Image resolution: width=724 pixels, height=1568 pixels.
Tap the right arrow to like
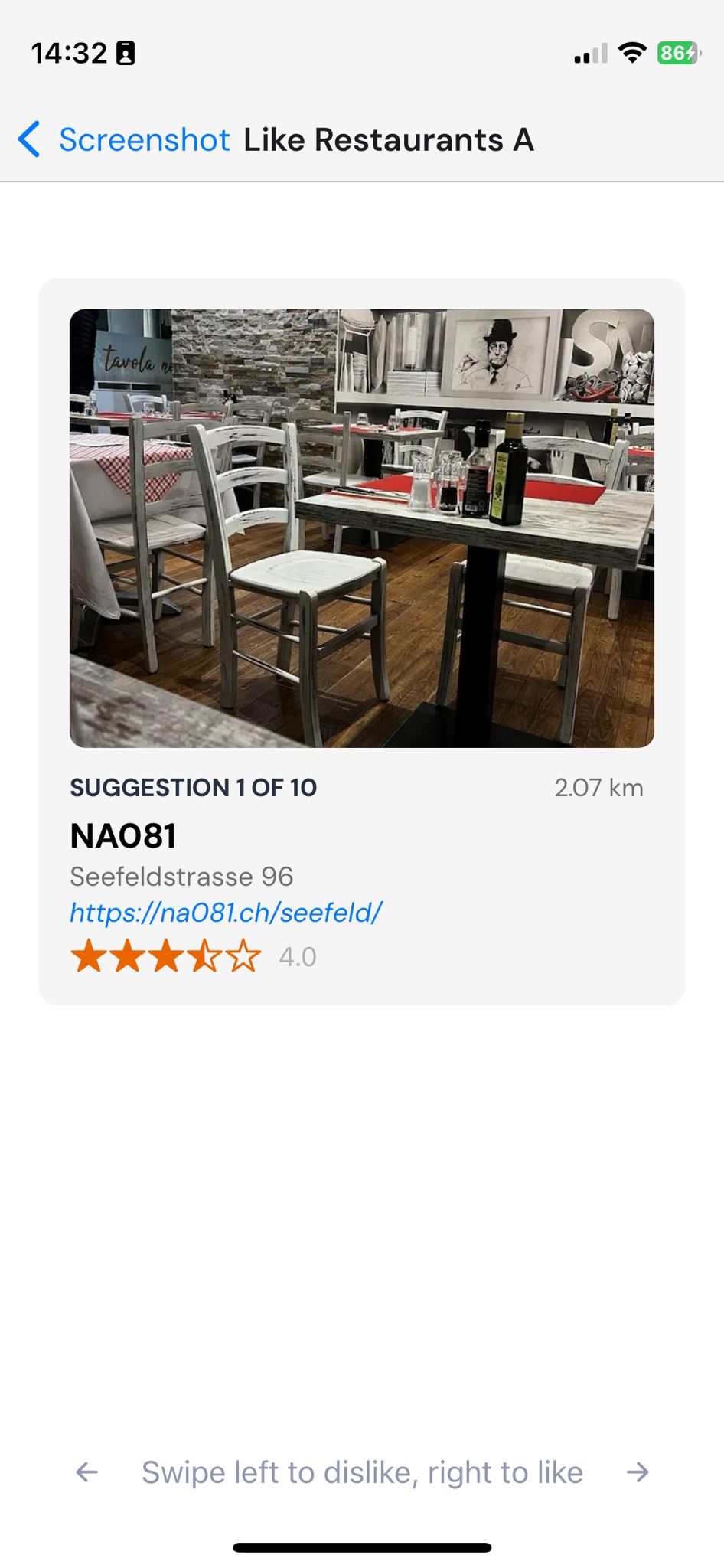638,1472
